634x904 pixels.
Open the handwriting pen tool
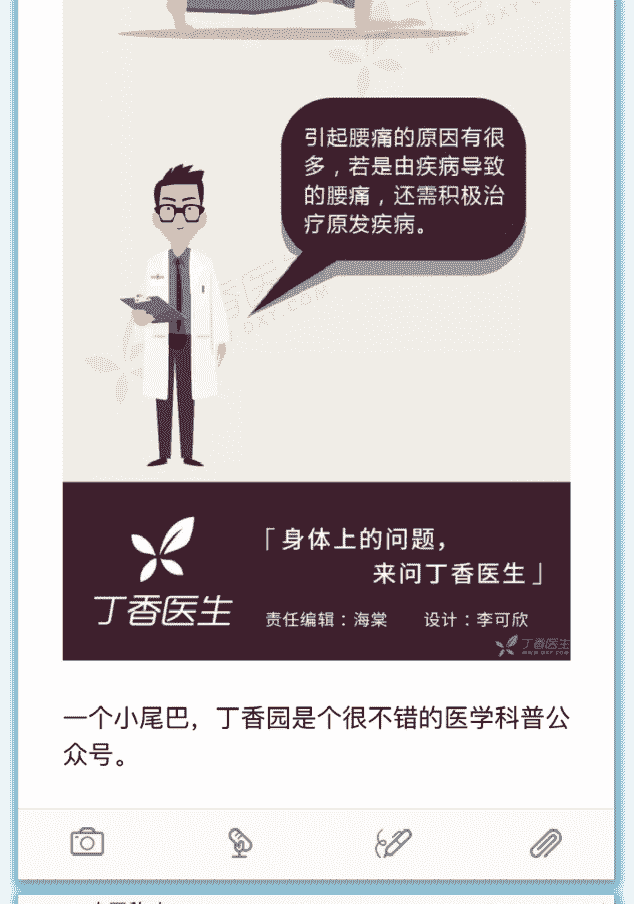click(x=392, y=843)
